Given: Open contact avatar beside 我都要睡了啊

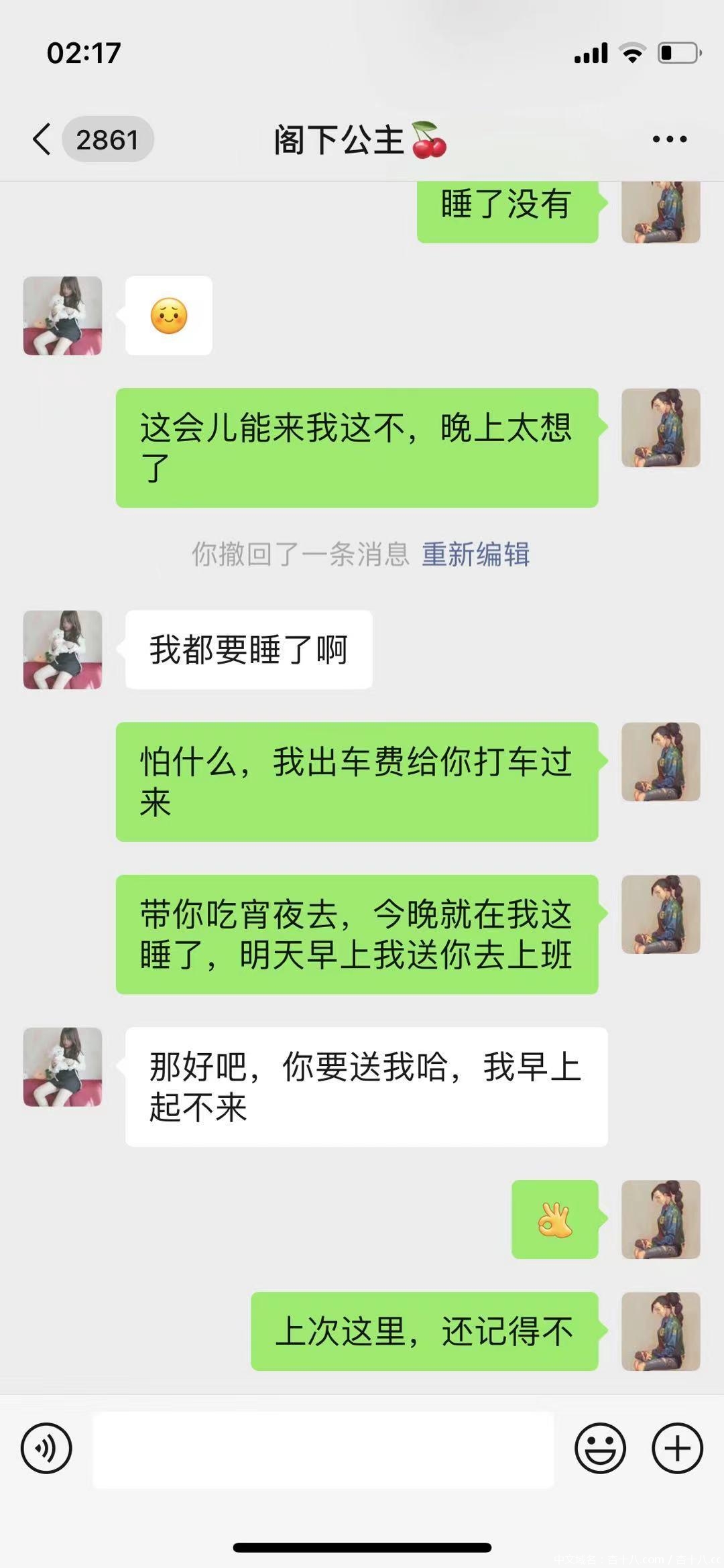Looking at the screenshot, I should tap(63, 650).
